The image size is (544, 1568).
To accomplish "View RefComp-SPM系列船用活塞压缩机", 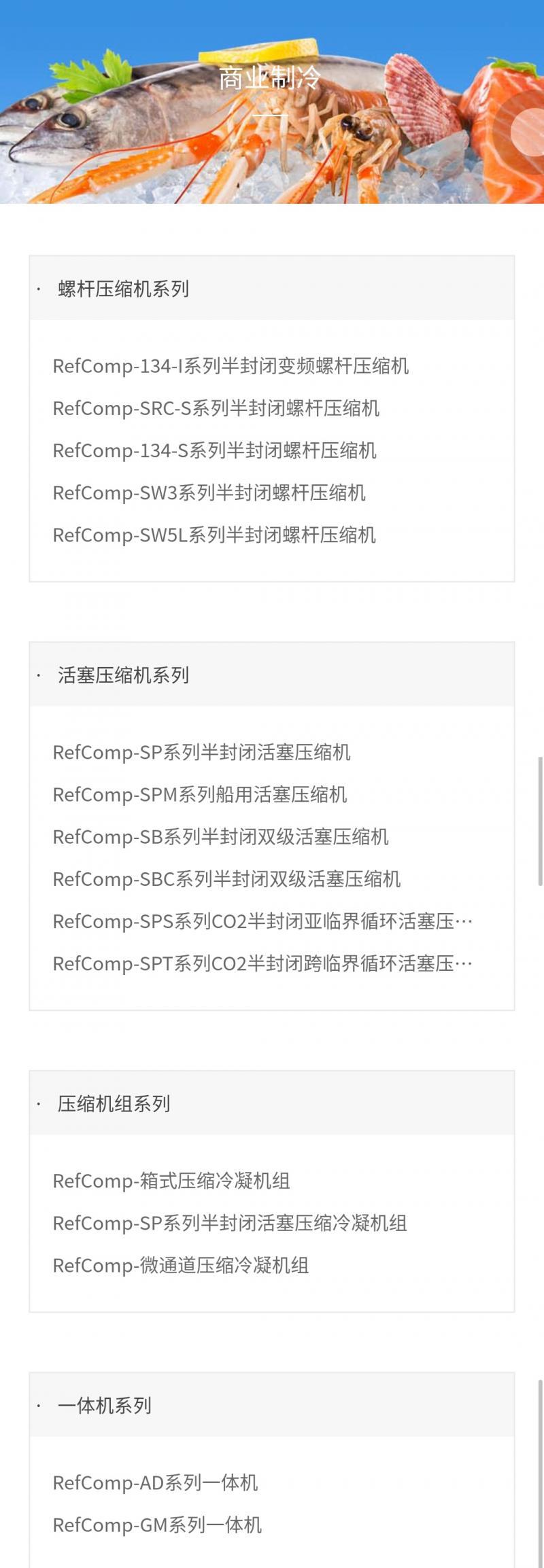I will [x=200, y=794].
